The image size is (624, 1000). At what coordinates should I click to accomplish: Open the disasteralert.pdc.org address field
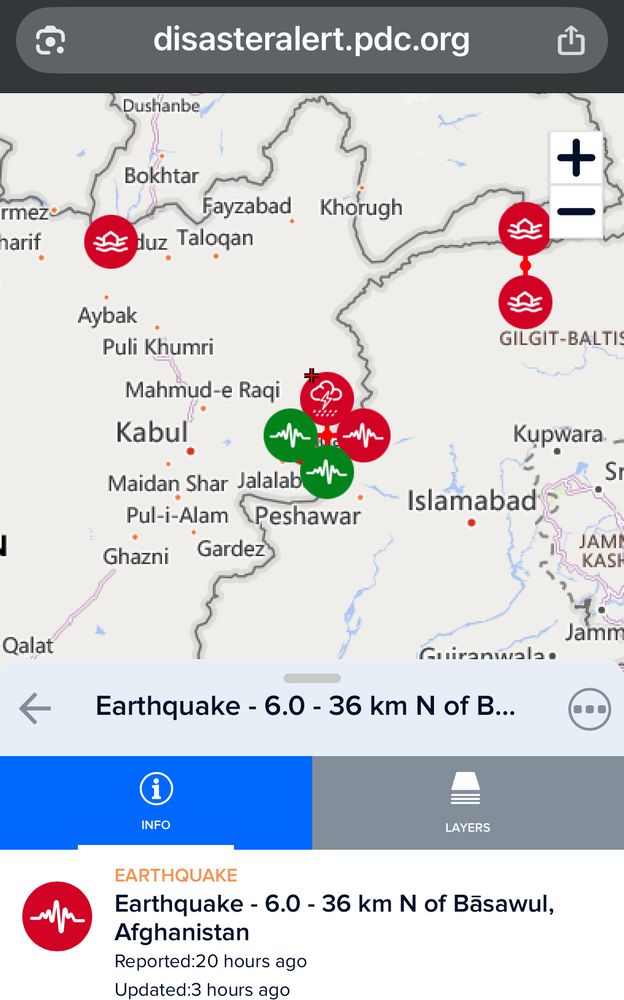[x=311, y=40]
